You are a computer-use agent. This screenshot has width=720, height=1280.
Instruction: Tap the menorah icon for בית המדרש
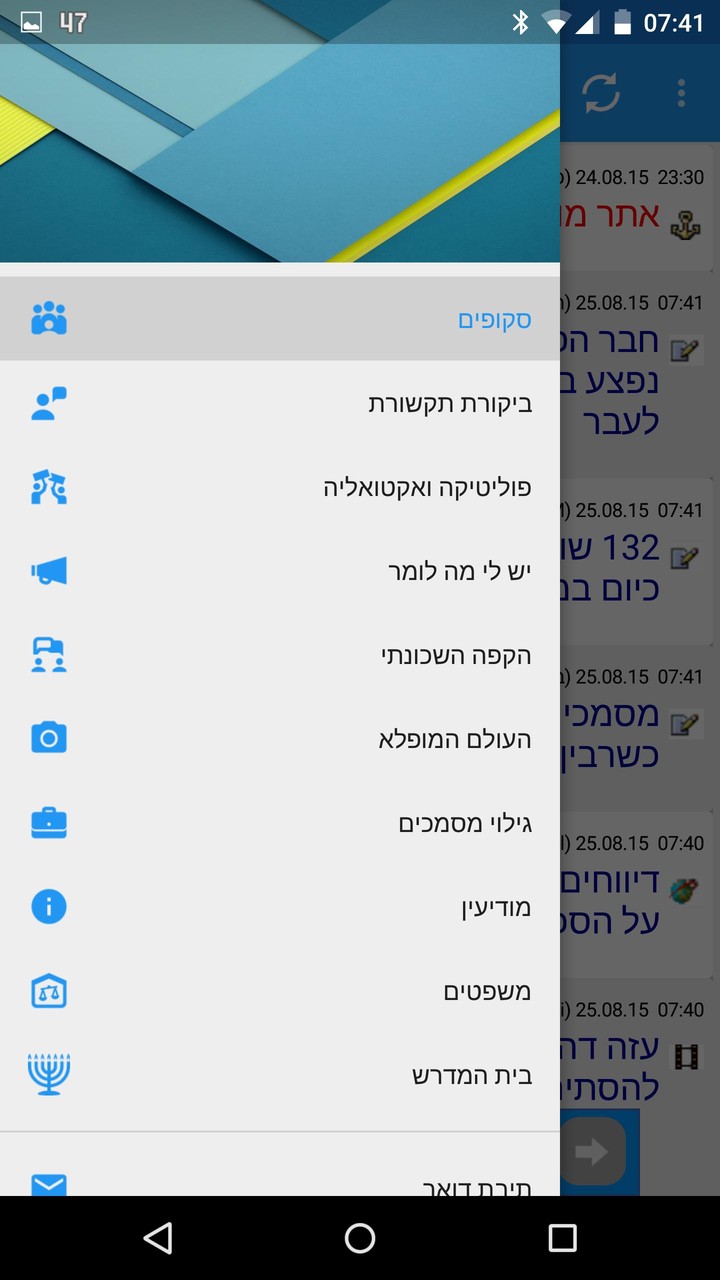pos(48,1075)
